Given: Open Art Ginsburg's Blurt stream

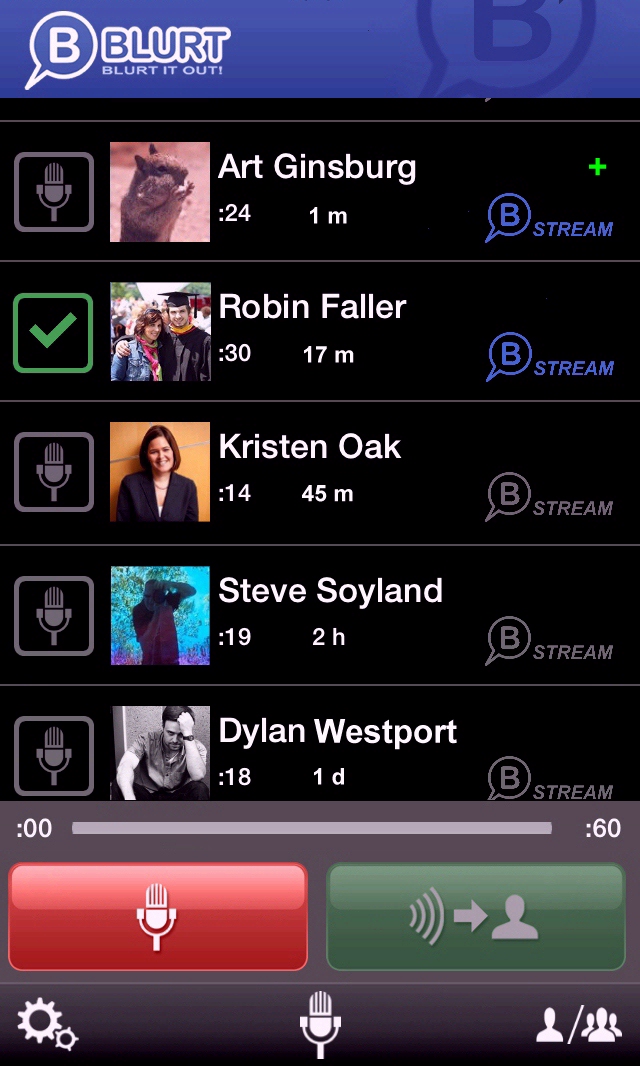Looking at the screenshot, I should coord(549,219).
